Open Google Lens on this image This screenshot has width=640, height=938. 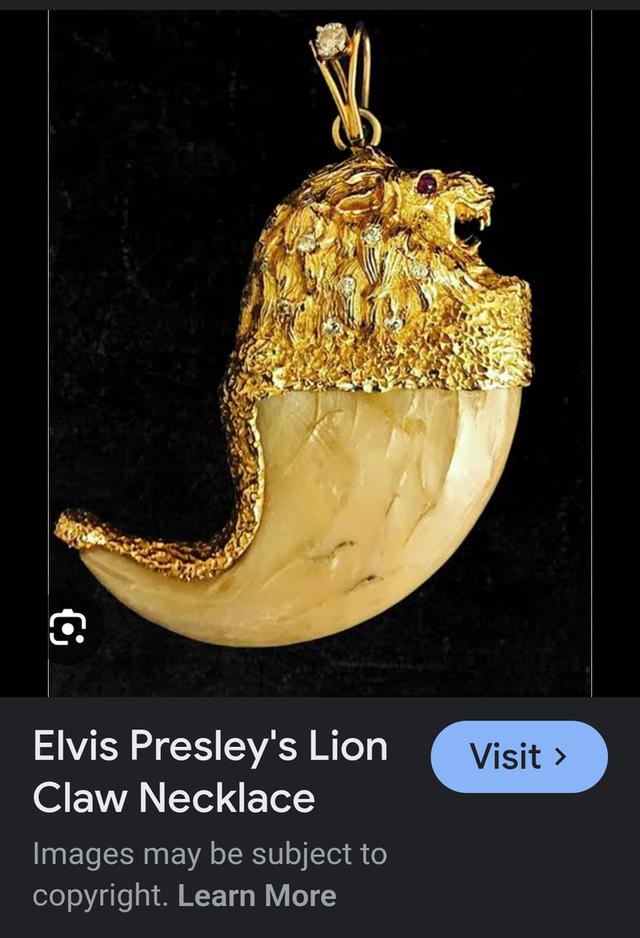(68, 628)
